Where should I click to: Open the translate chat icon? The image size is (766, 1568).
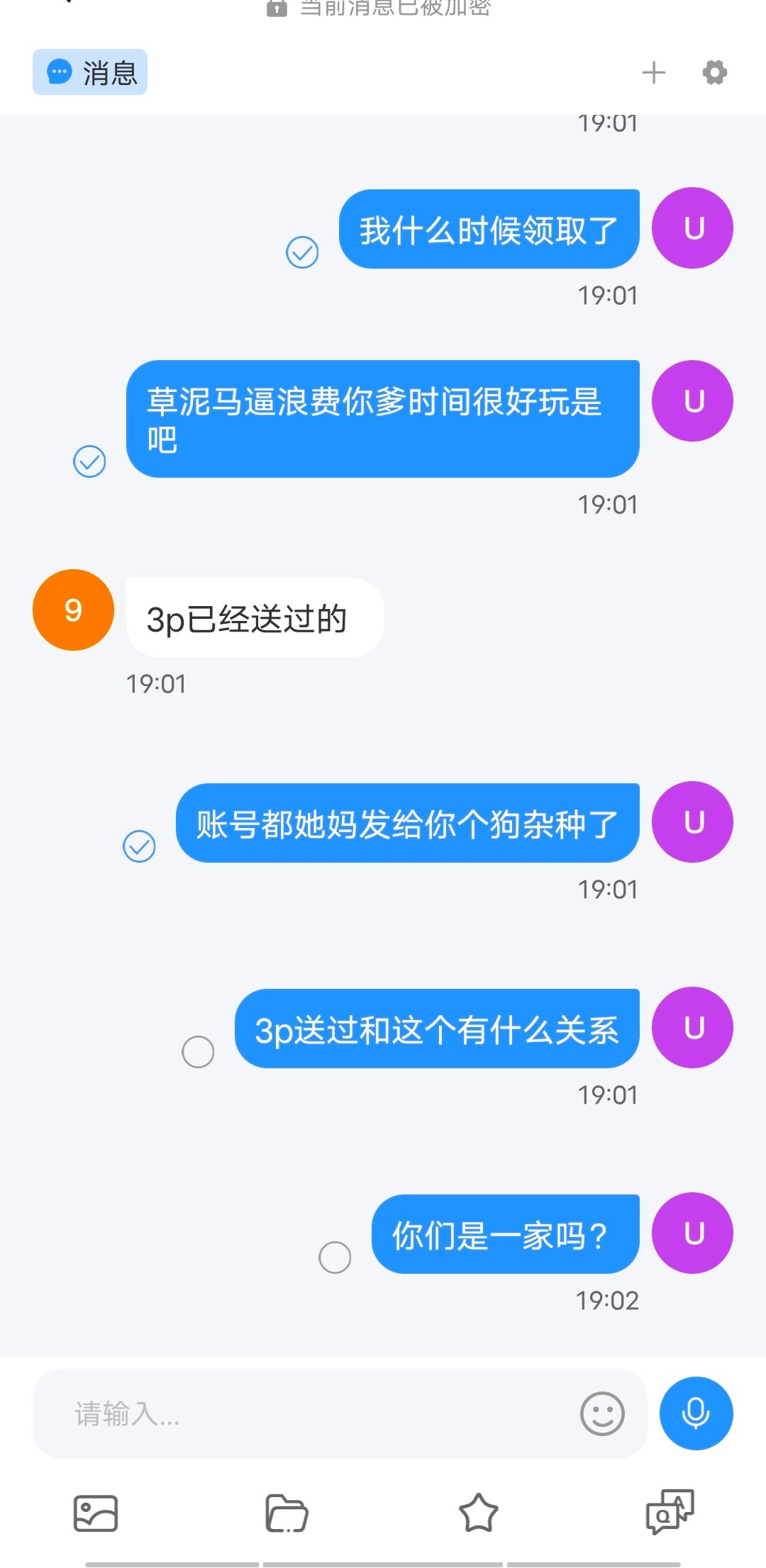click(670, 1512)
